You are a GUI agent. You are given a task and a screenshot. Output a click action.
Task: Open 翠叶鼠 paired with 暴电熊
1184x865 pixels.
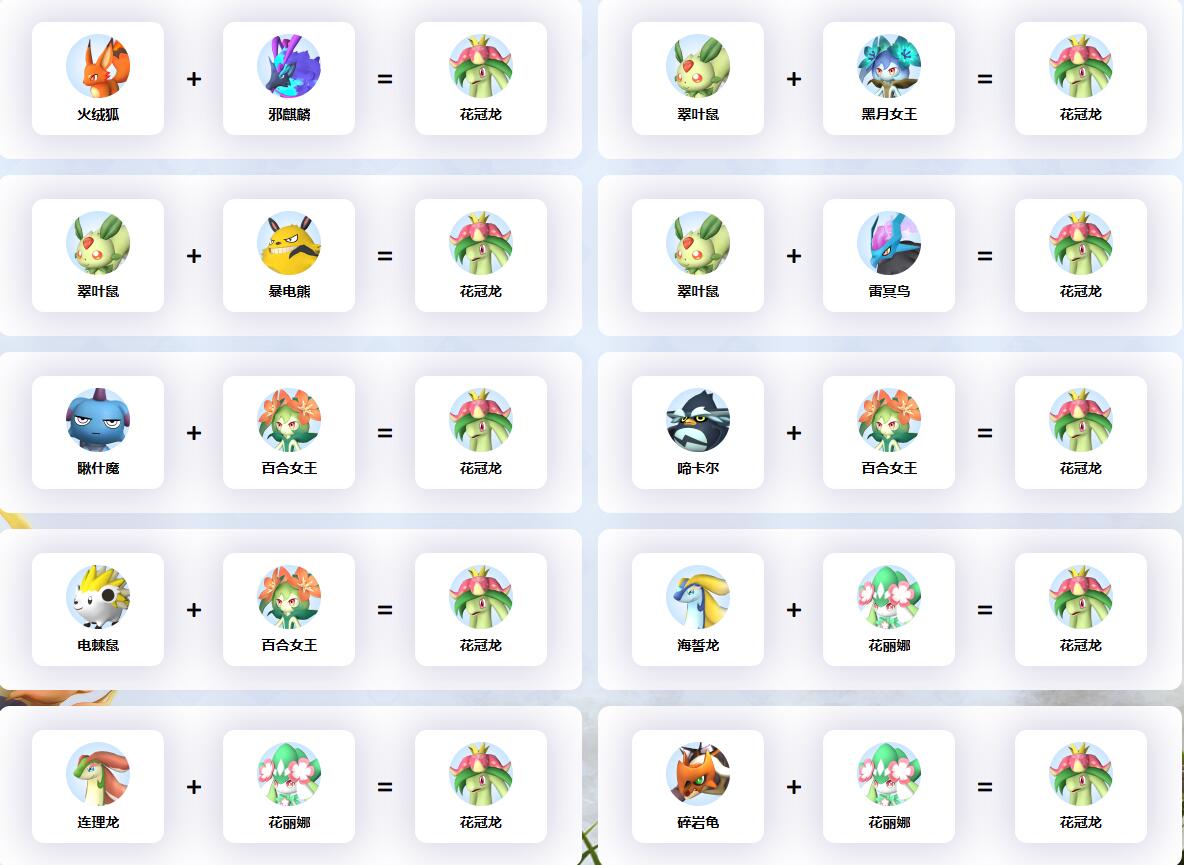click(98, 255)
